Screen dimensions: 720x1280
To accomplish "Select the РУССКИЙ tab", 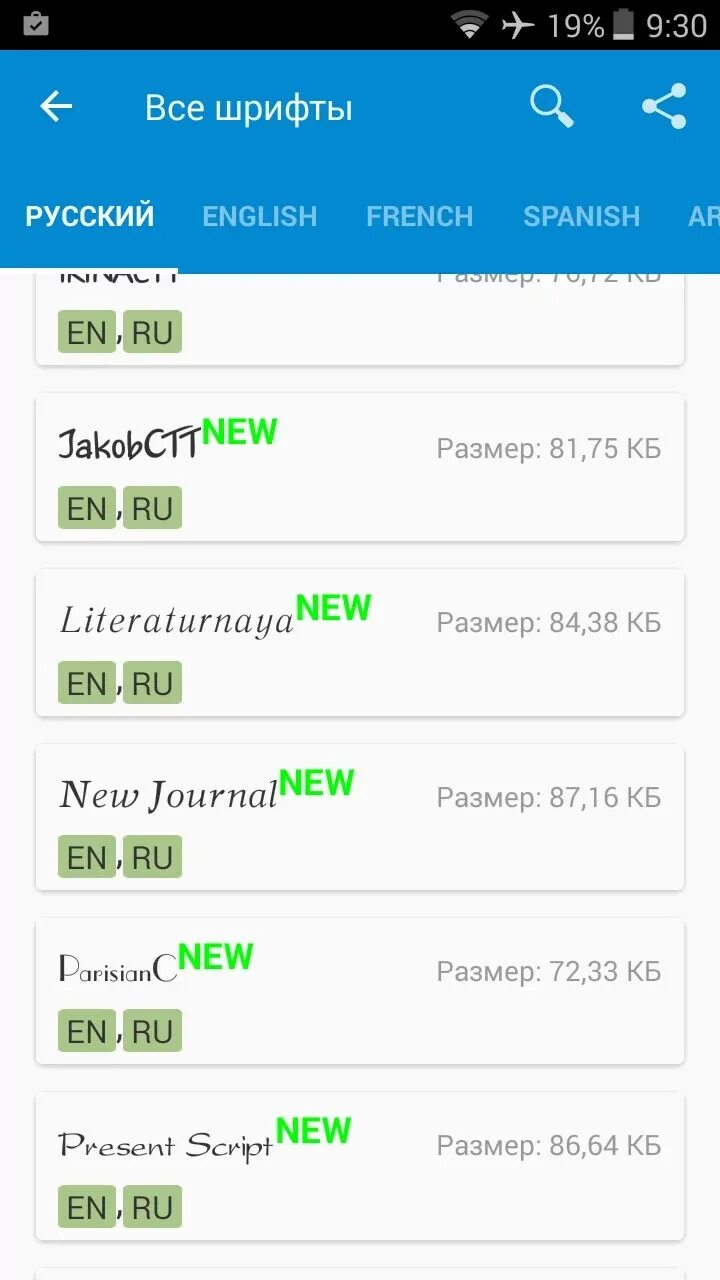I will click(x=90, y=216).
